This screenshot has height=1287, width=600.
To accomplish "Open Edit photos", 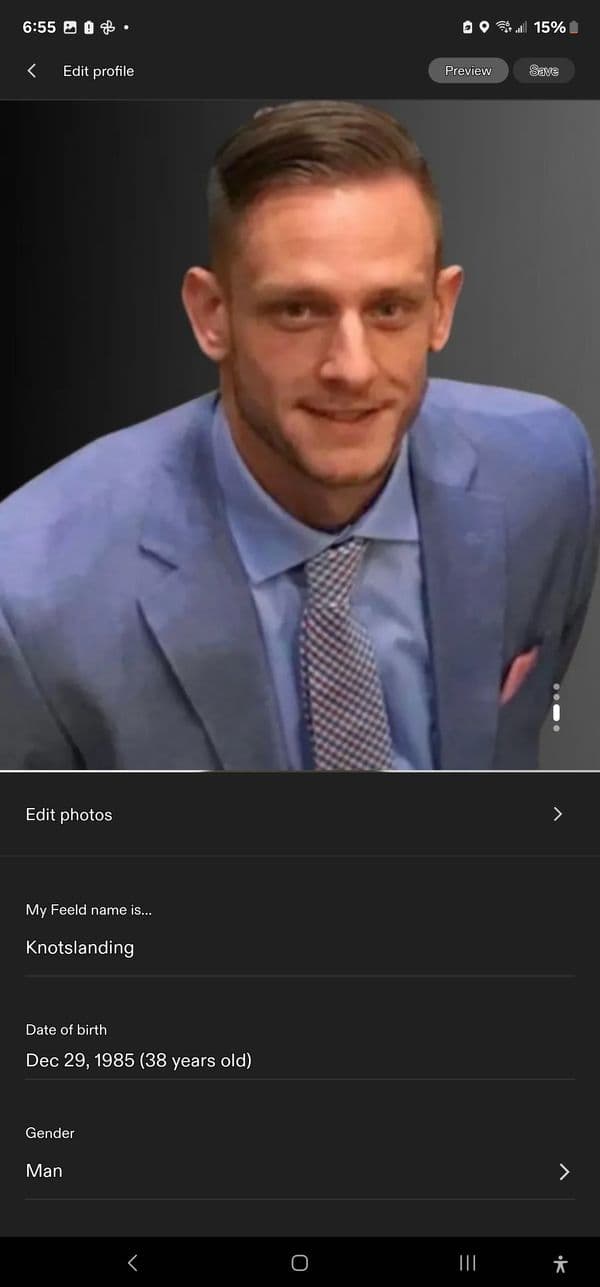I will tap(300, 814).
